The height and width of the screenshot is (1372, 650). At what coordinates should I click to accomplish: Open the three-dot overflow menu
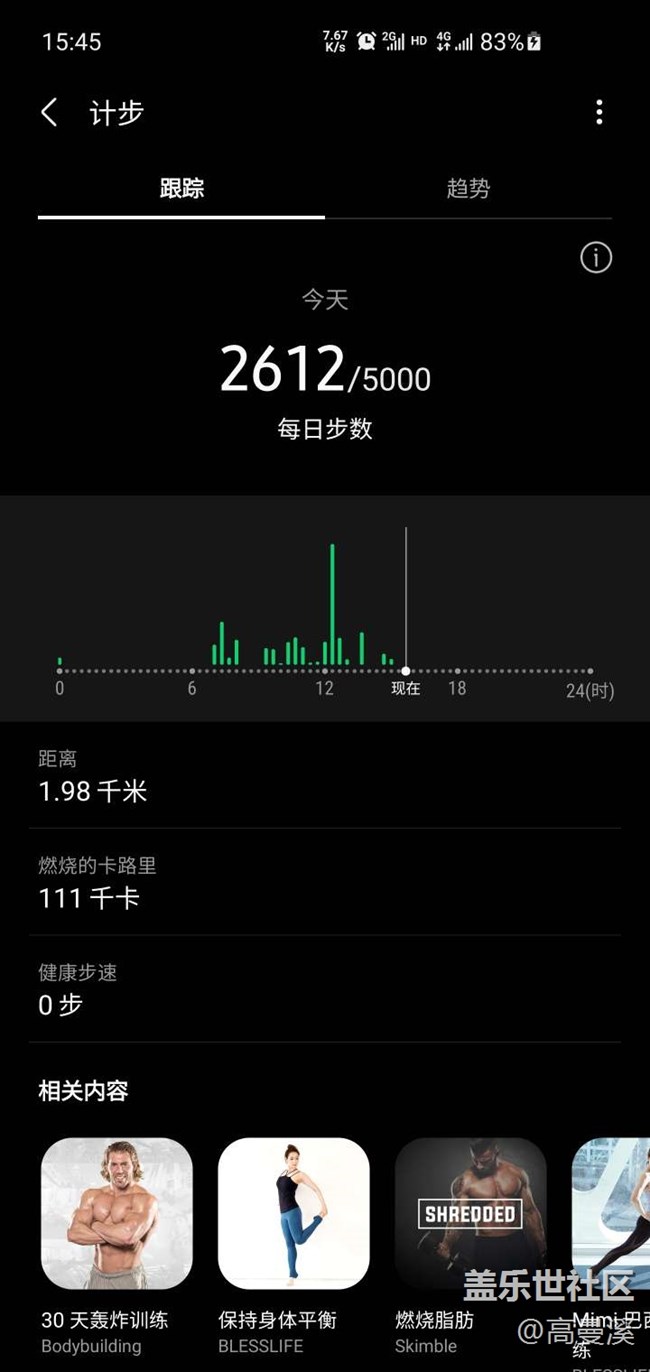coord(599,112)
